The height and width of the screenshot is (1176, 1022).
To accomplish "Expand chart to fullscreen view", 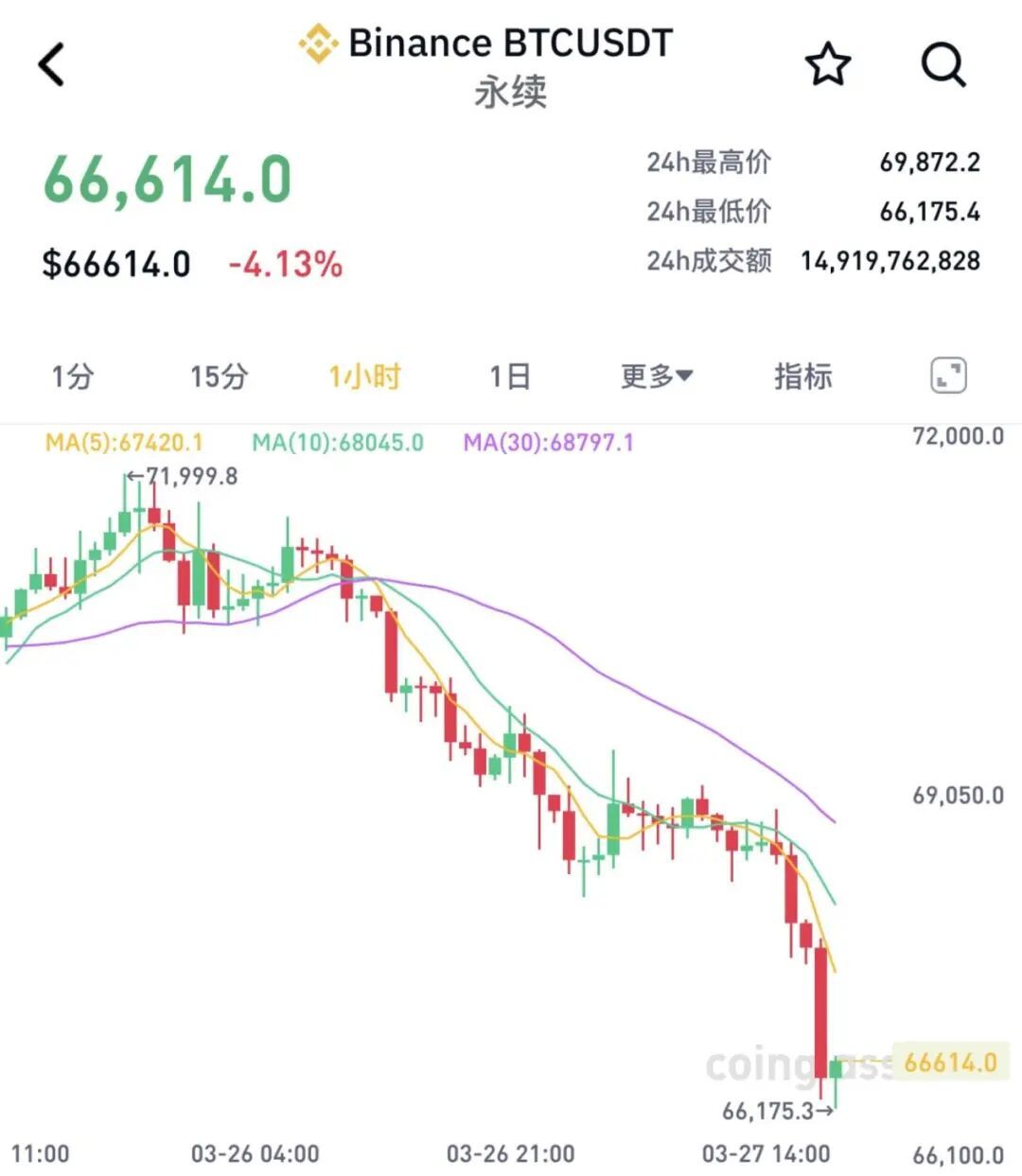I will (948, 376).
